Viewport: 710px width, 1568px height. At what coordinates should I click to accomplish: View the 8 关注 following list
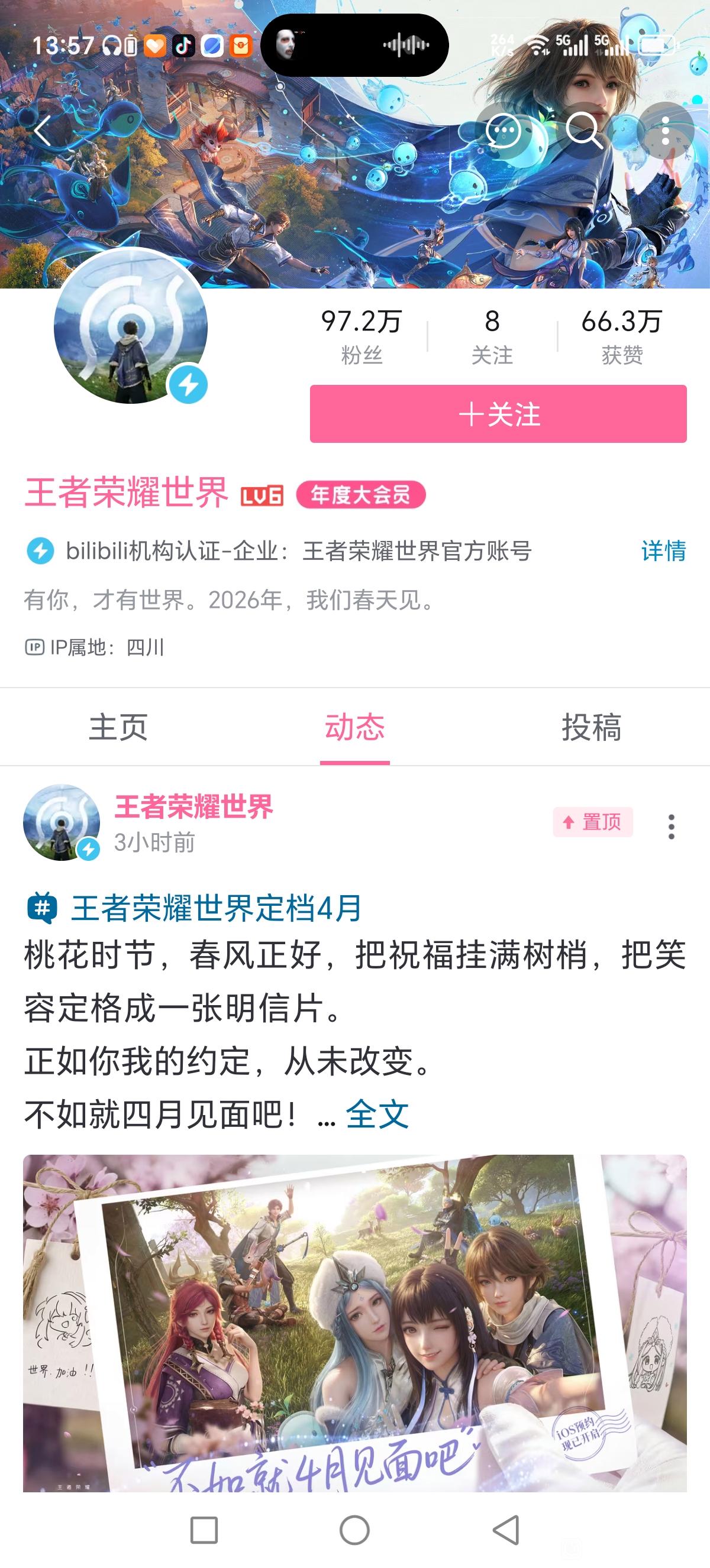point(492,336)
